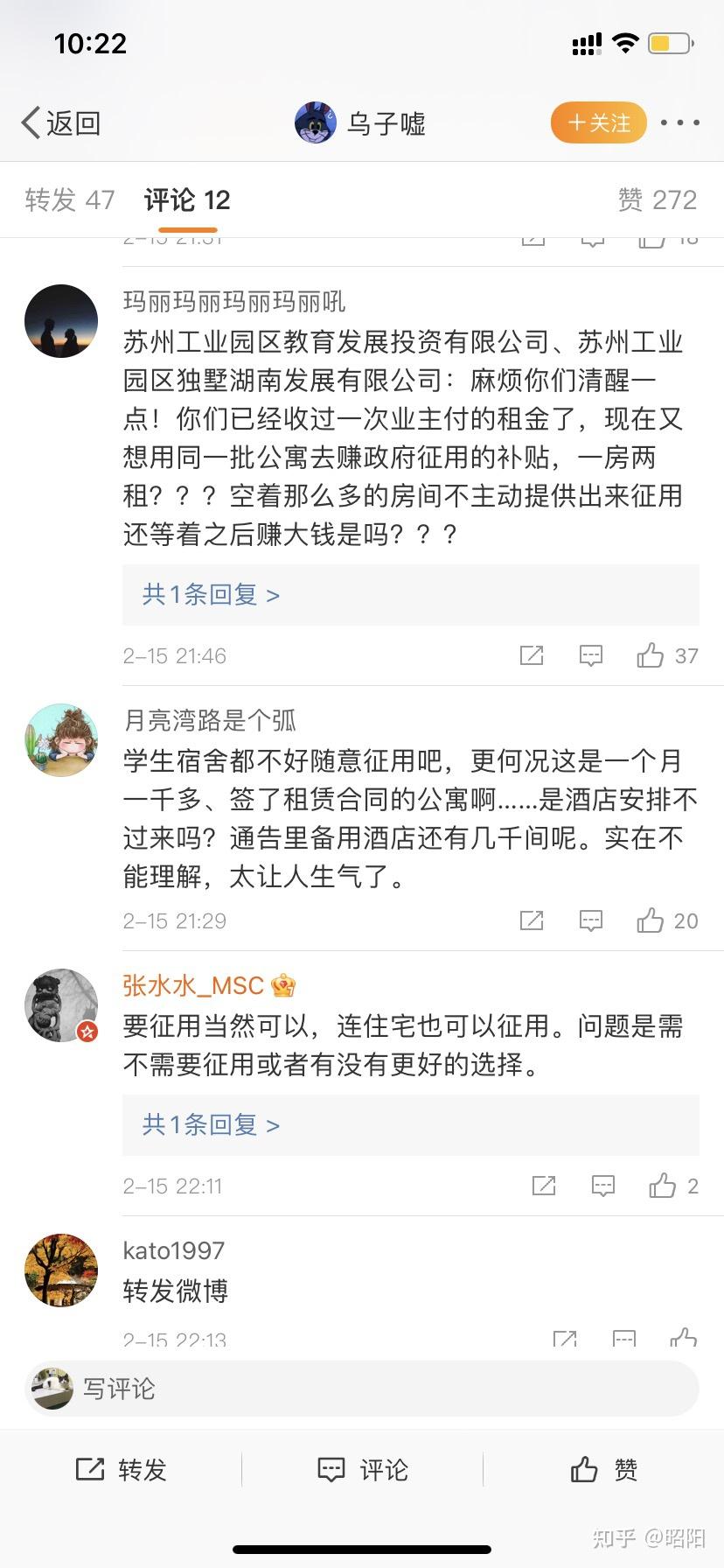Switch to 转发 47 tab
This screenshot has width=724, height=1568.
click(70, 200)
